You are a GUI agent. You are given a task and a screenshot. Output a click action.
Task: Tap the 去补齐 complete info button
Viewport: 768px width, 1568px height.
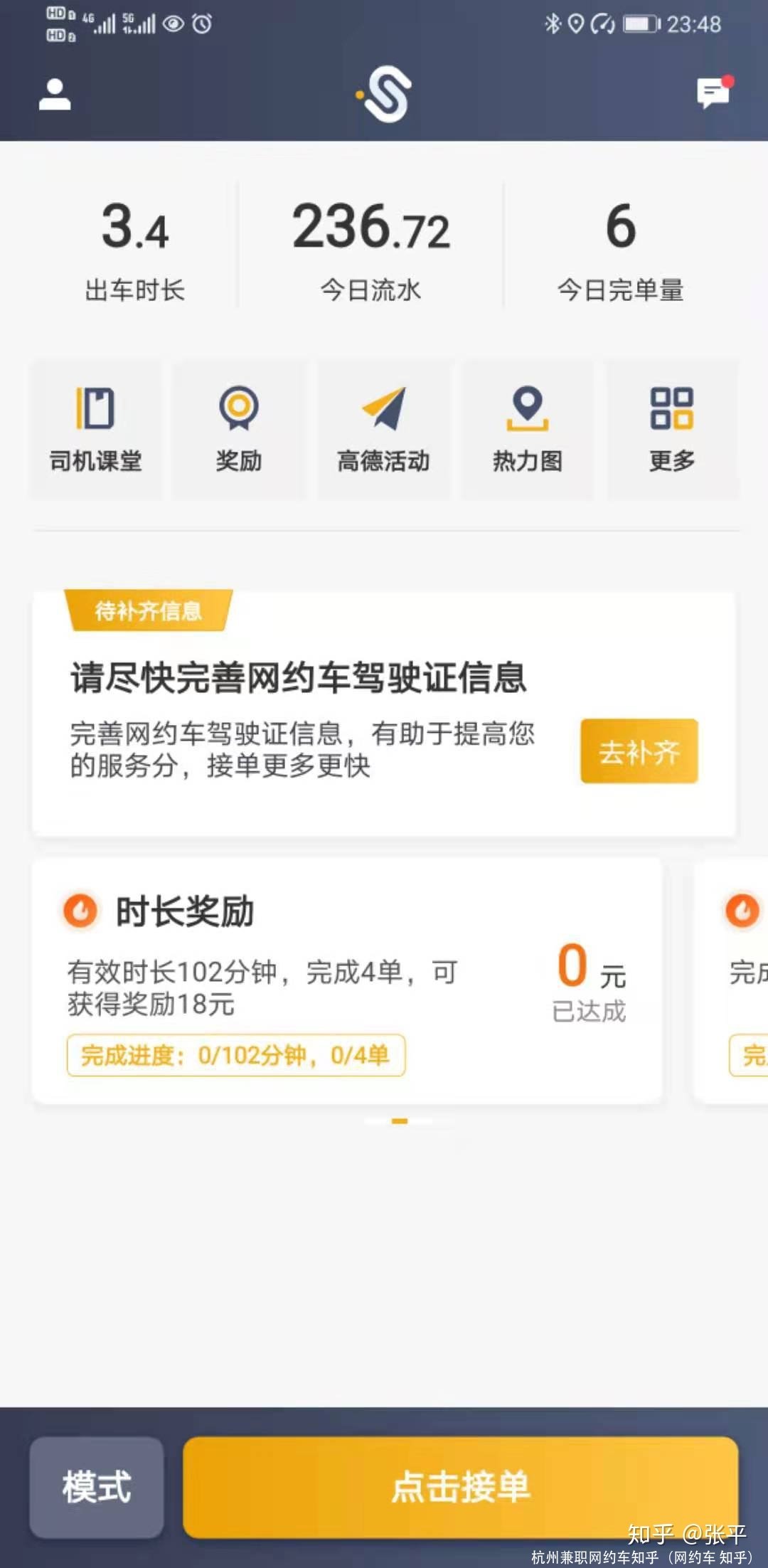click(639, 751)
